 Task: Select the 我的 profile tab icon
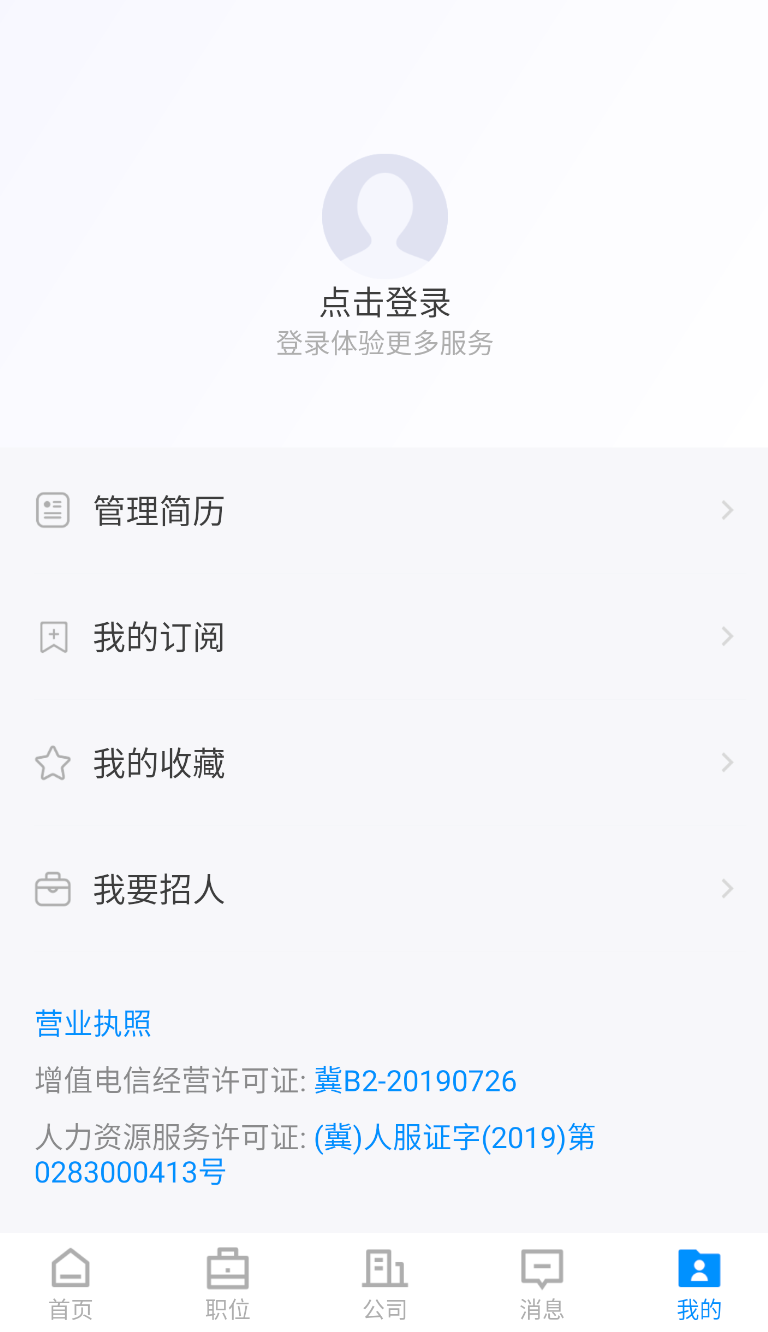698,1268
